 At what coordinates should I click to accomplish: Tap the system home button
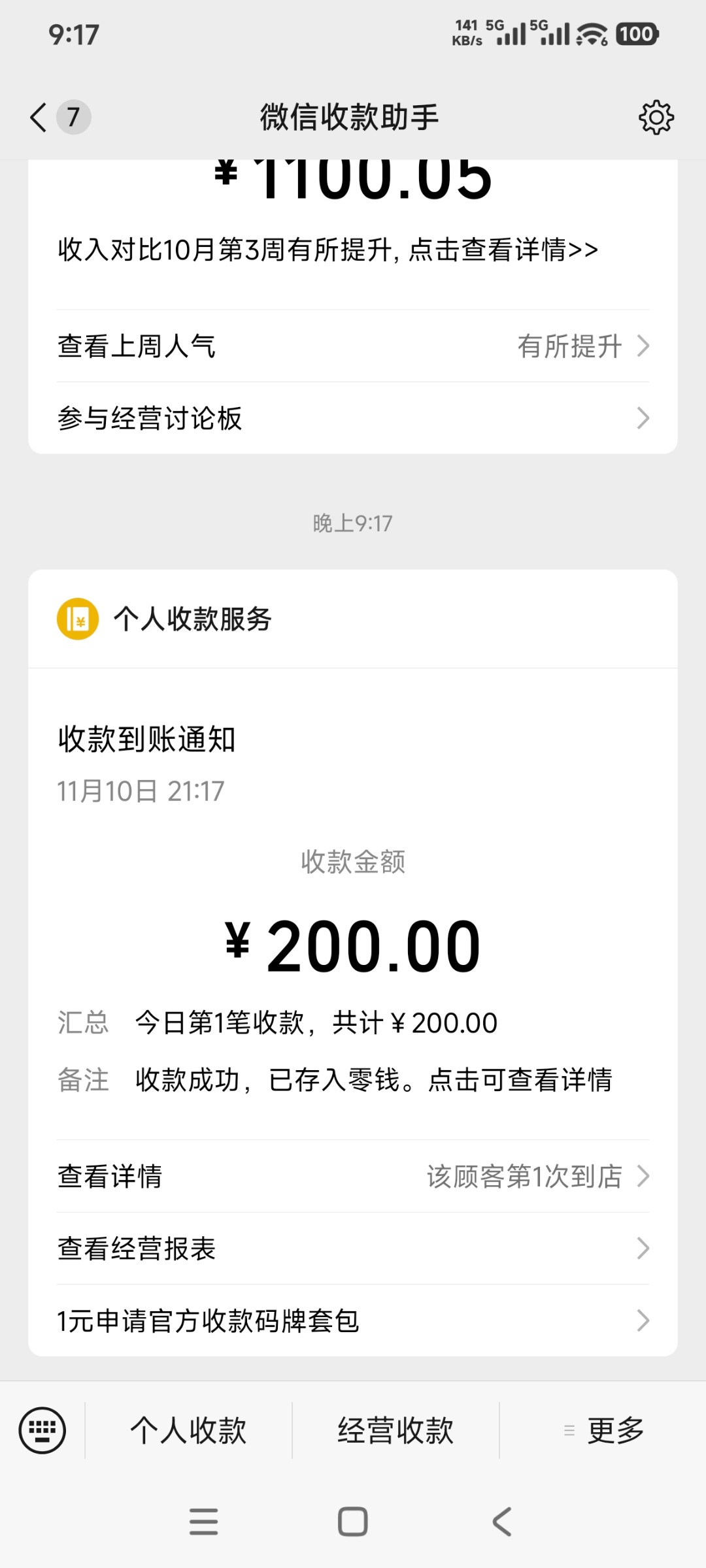[x=352, y=1522]
